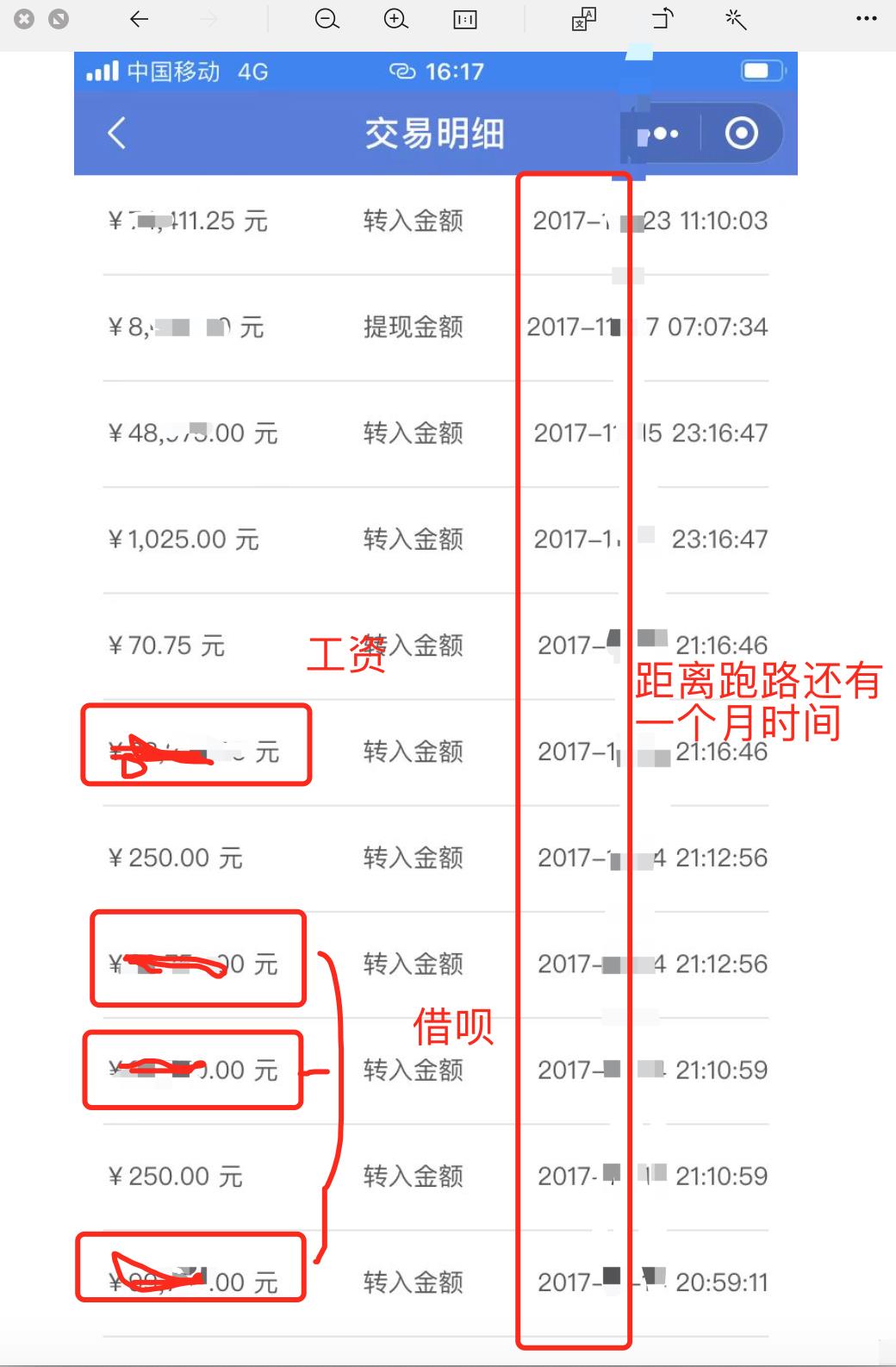Image resolution: width=896 pixels, height=1367 pixels.
Task: Close the image viewer window
Action: [25, 19]
